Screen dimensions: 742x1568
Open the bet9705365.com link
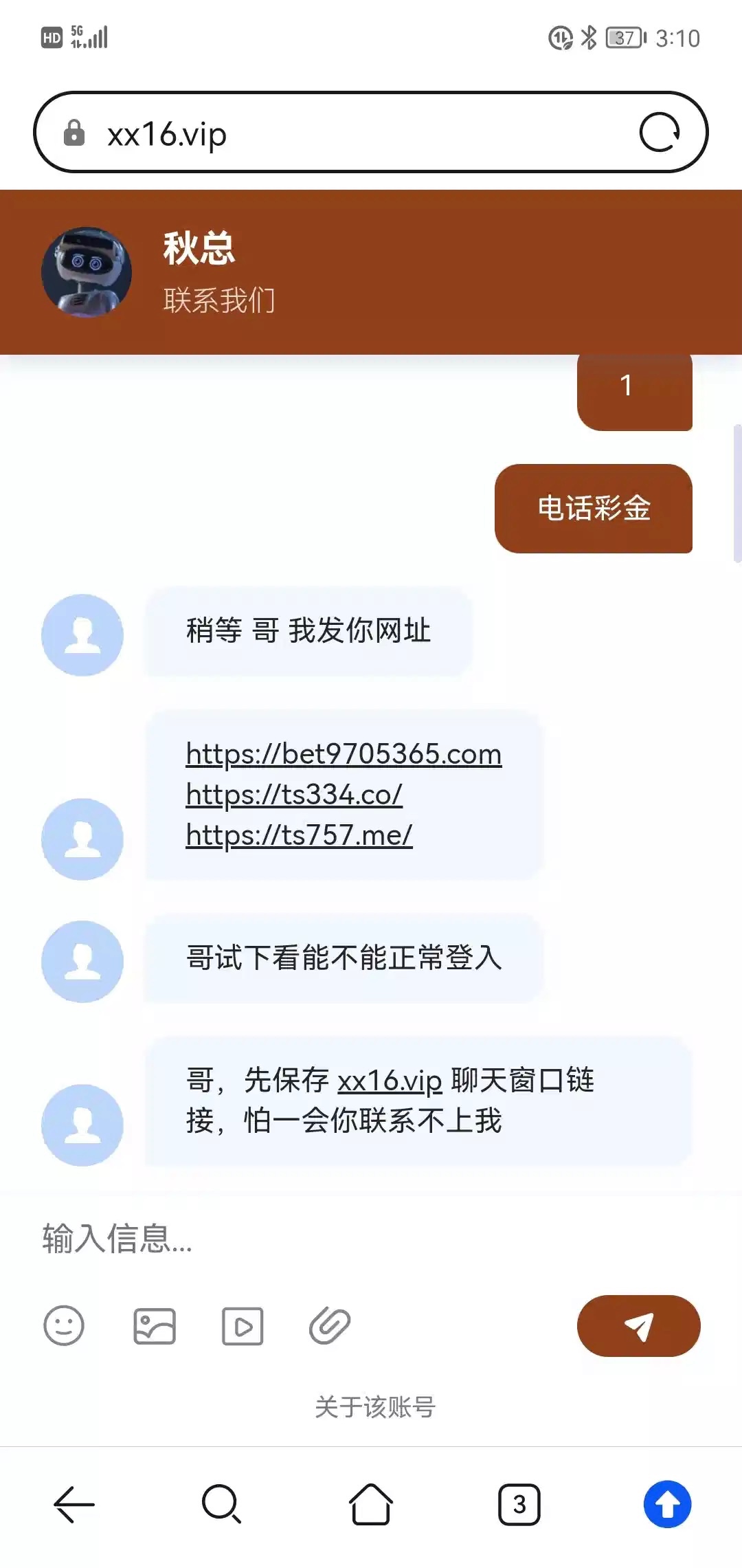[x=344, y=754]
